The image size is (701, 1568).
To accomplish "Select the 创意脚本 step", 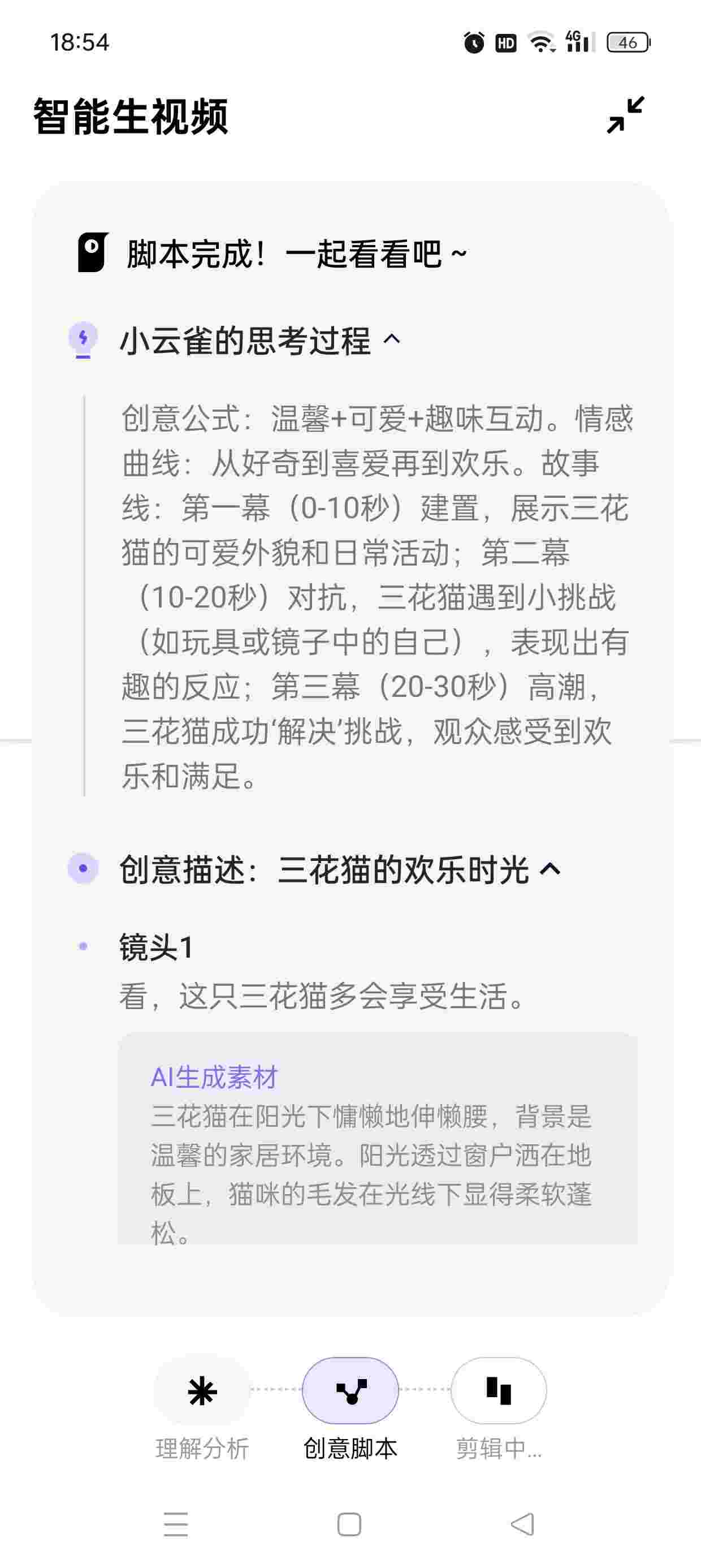I will click(350, 1392).
